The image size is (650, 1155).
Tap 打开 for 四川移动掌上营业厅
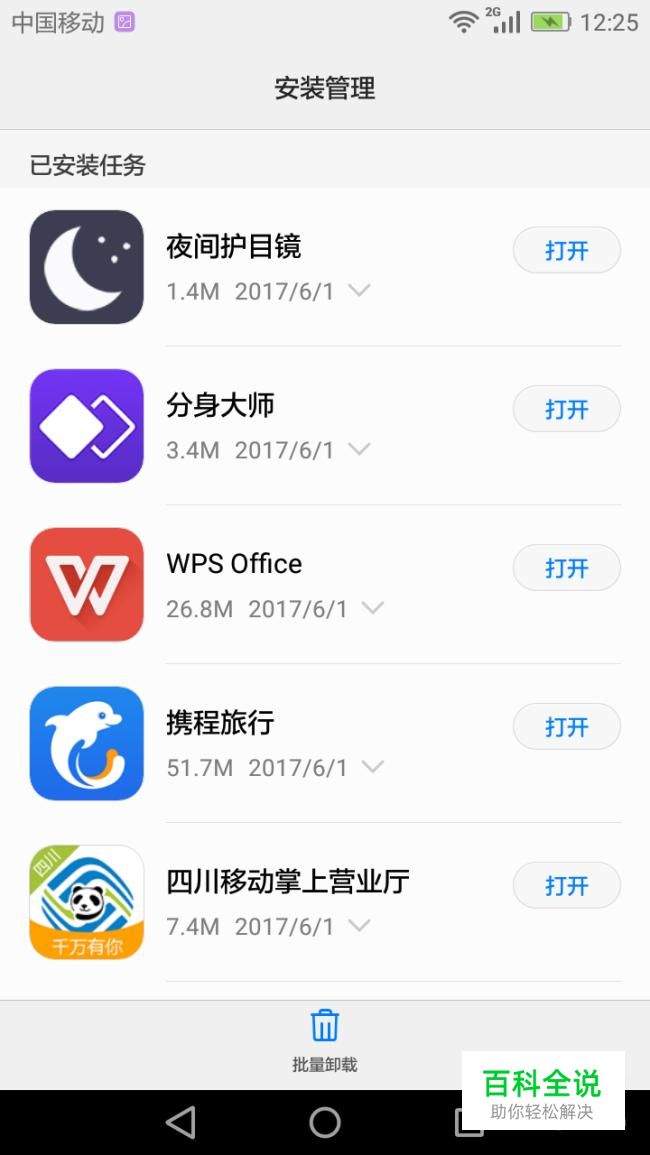[x=566, y=885]
